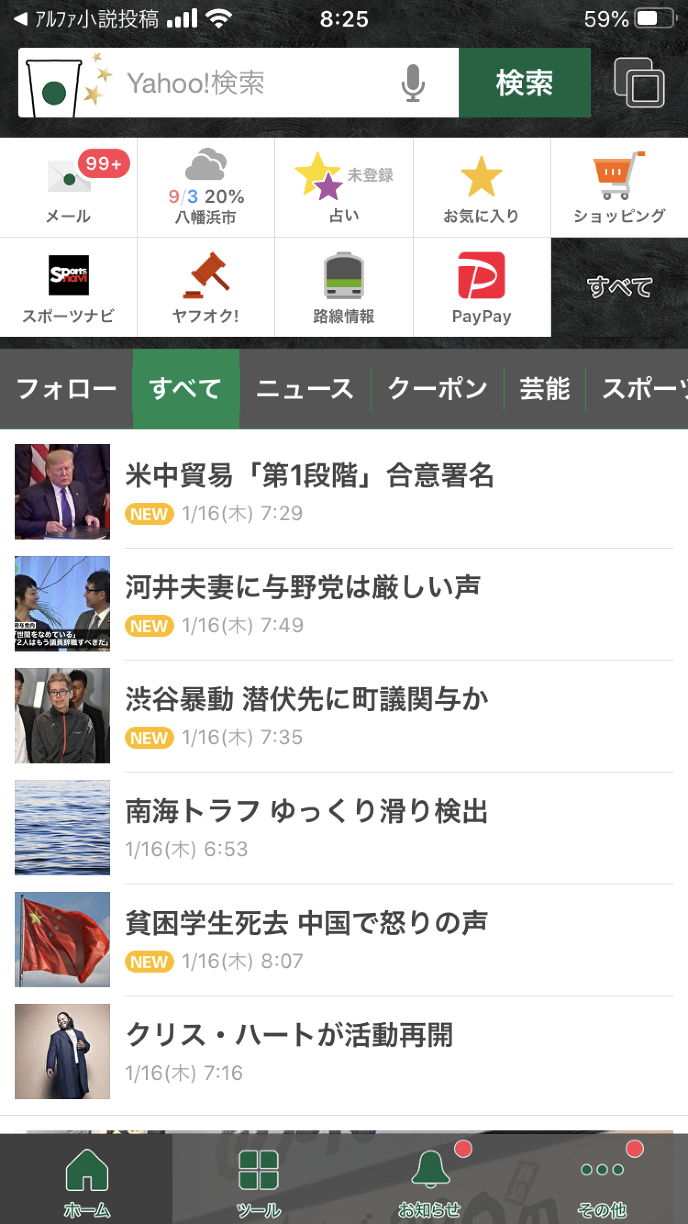
Task: Launch PayPay shortcut
Action: click(x=481, y=288)
